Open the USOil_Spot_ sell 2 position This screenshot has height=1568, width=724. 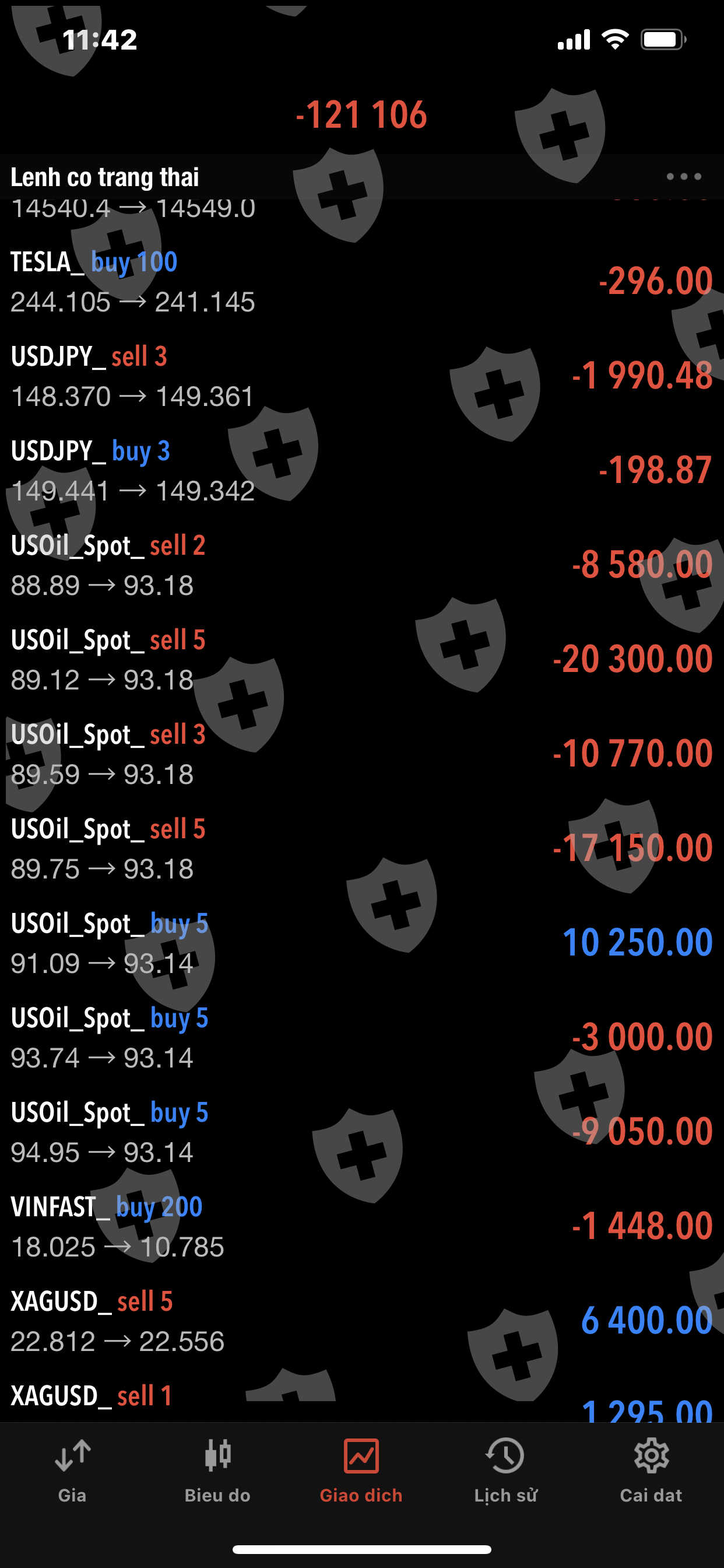[362, 565]
